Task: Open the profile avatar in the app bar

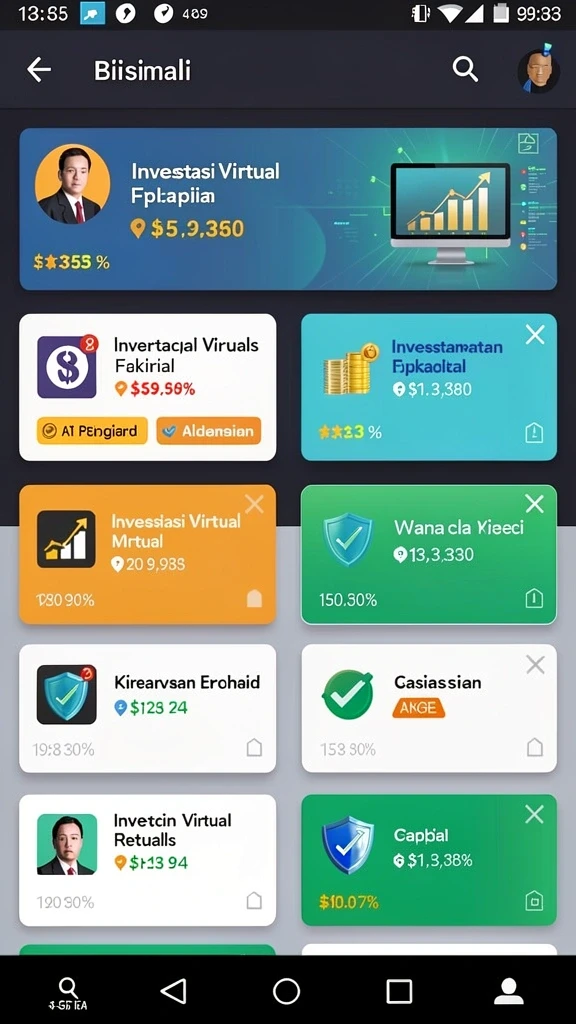Action: [x=539, y=71]
